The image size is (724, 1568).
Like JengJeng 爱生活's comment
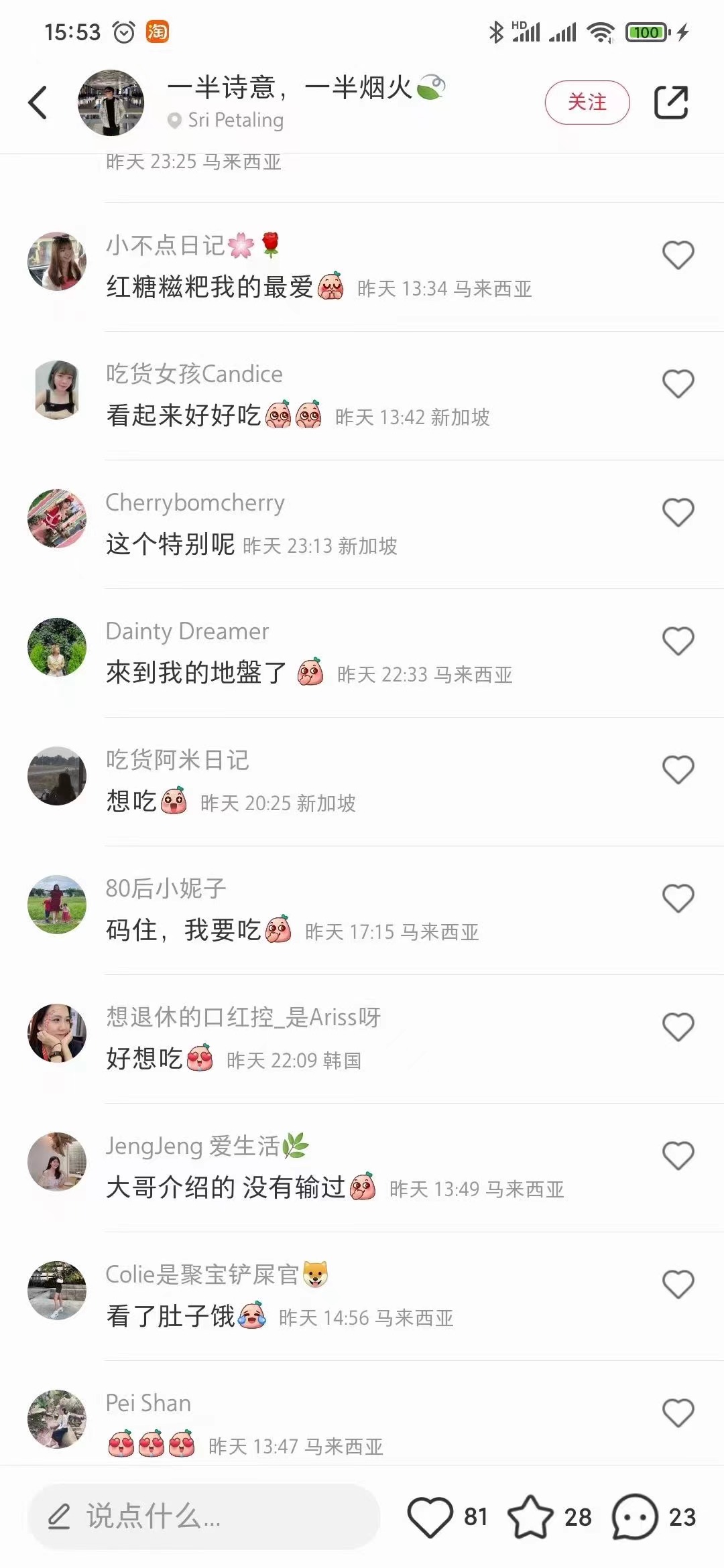[678, 1156]
